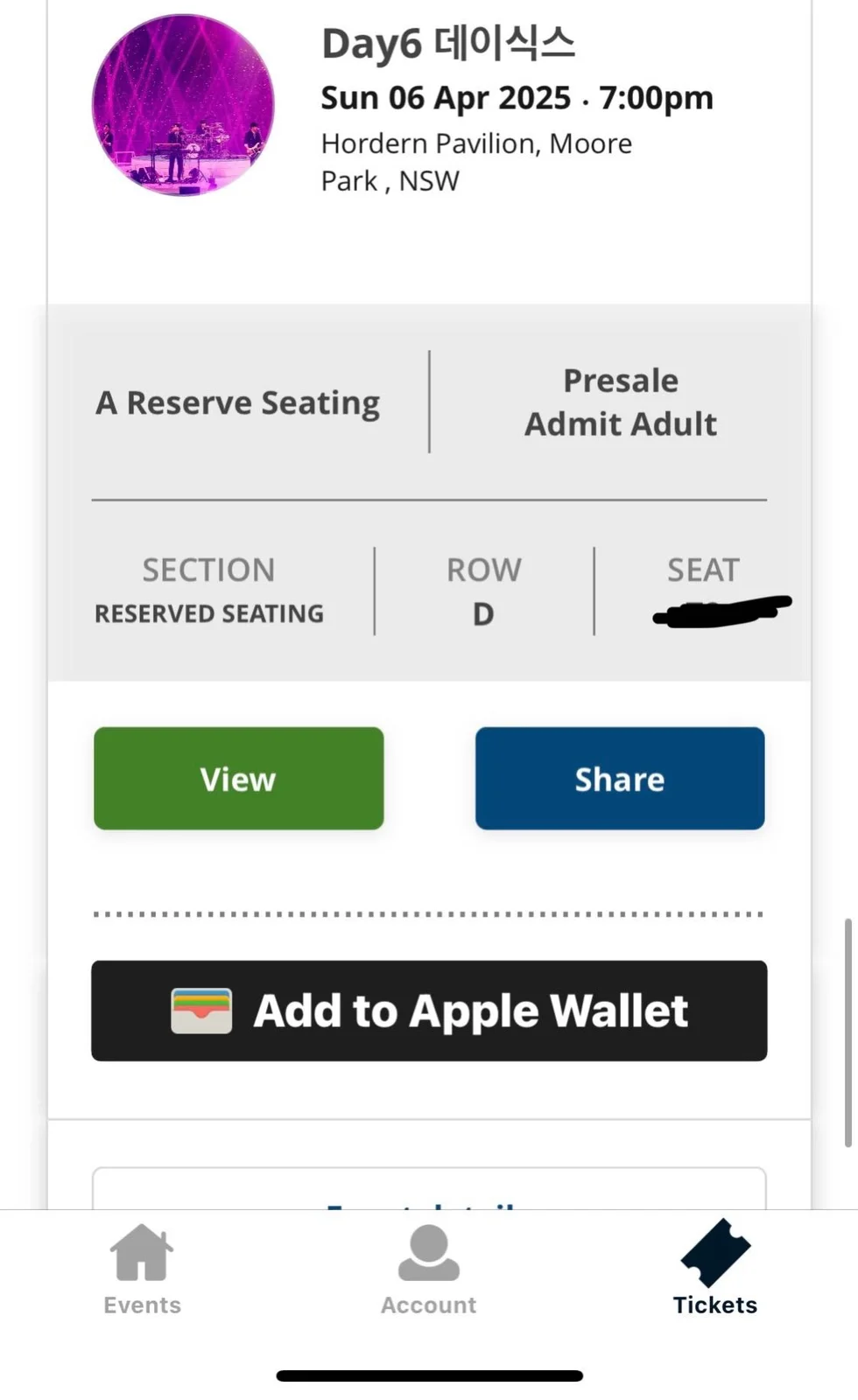Select the Tickets tab
Viewport: 858px width, 1400px height.
(714, 1269)
